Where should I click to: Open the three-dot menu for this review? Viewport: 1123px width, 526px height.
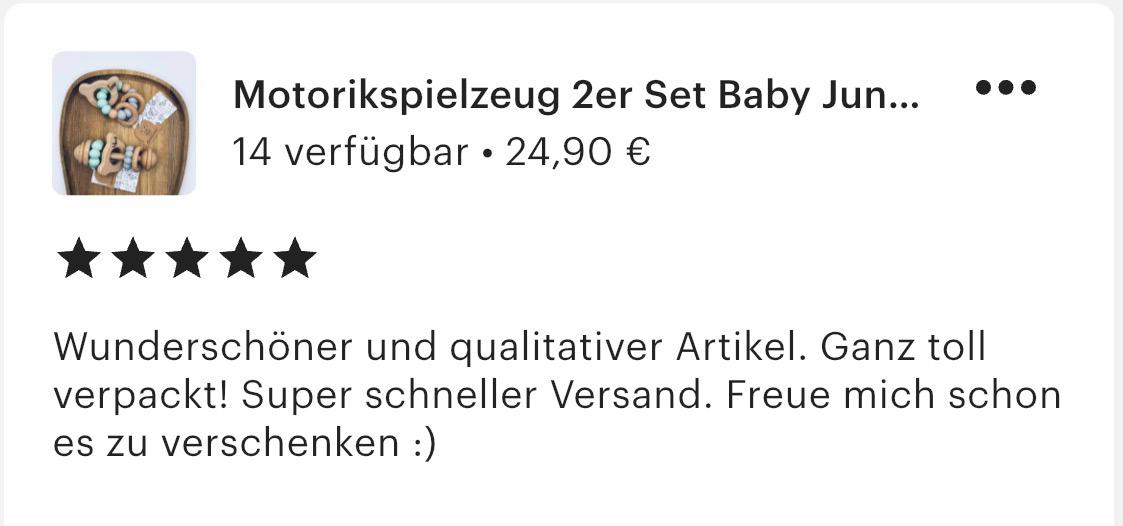tap(1005, 87)
